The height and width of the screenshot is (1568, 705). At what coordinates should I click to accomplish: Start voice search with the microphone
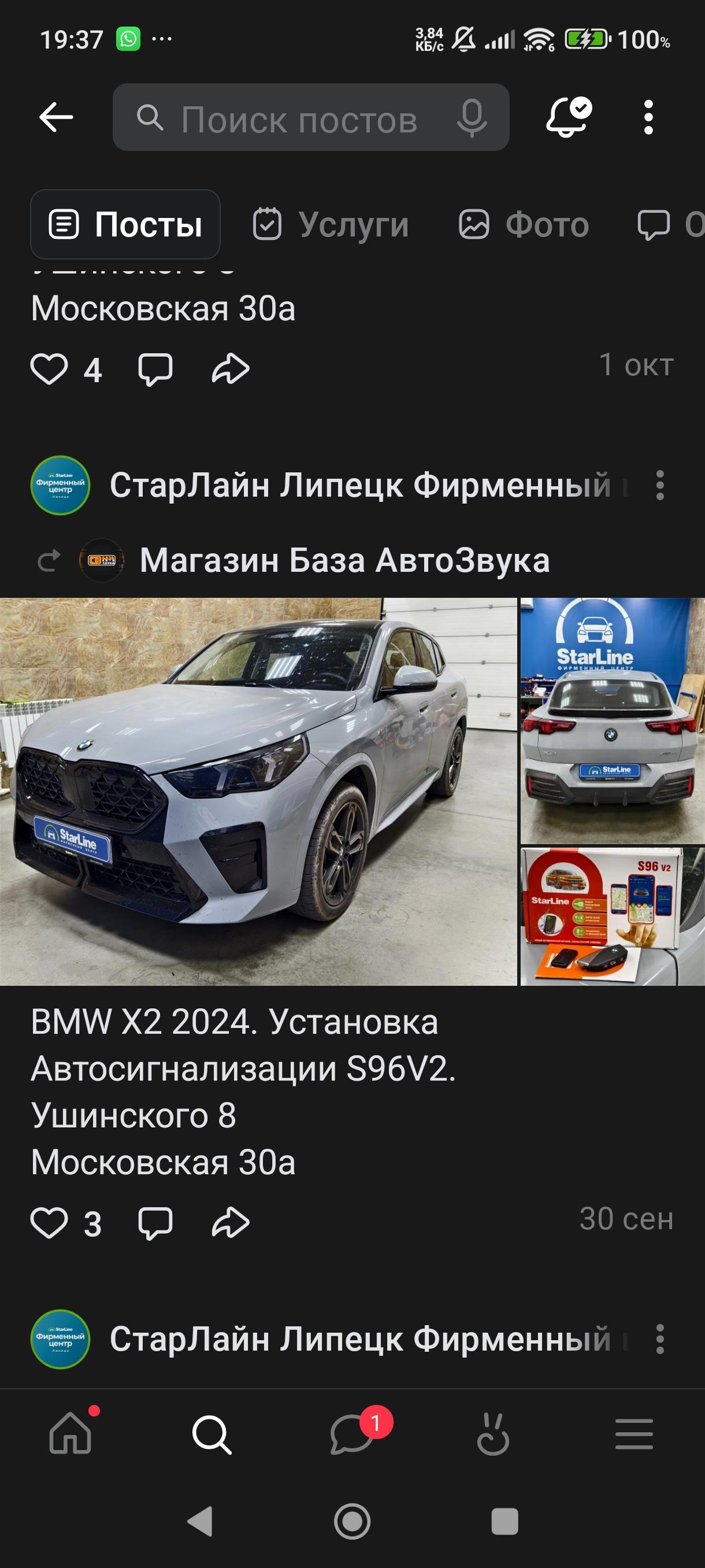(x=472, y=117)
